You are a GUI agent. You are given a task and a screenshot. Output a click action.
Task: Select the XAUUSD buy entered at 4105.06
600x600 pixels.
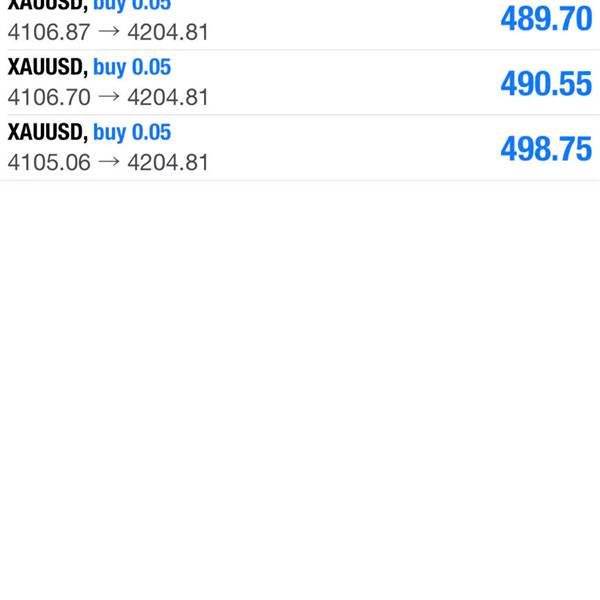(x=300, y=148)
